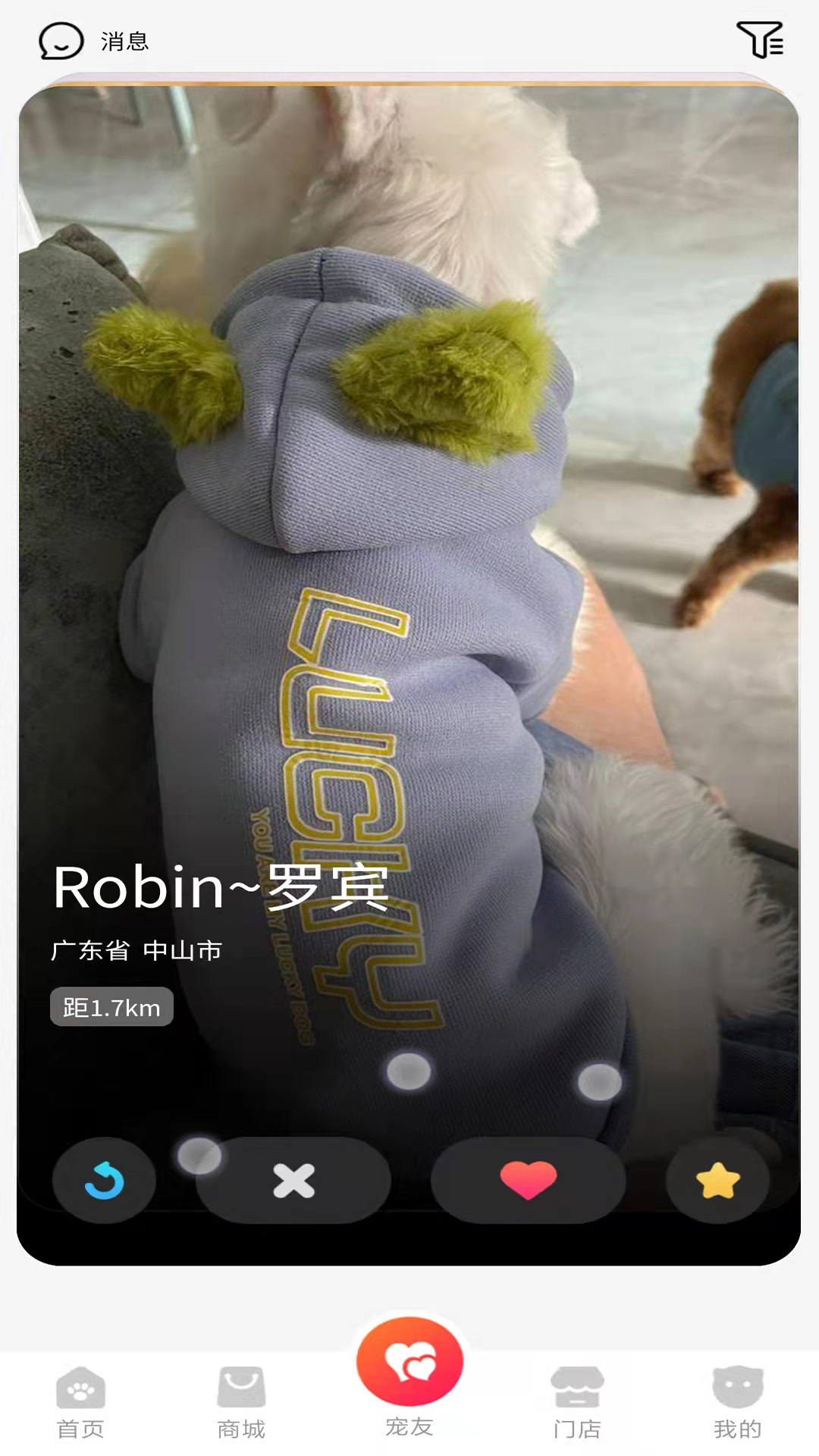Tap the 距1.7km distance badge
The image size is (819, 1456).
coord(111,1006)
